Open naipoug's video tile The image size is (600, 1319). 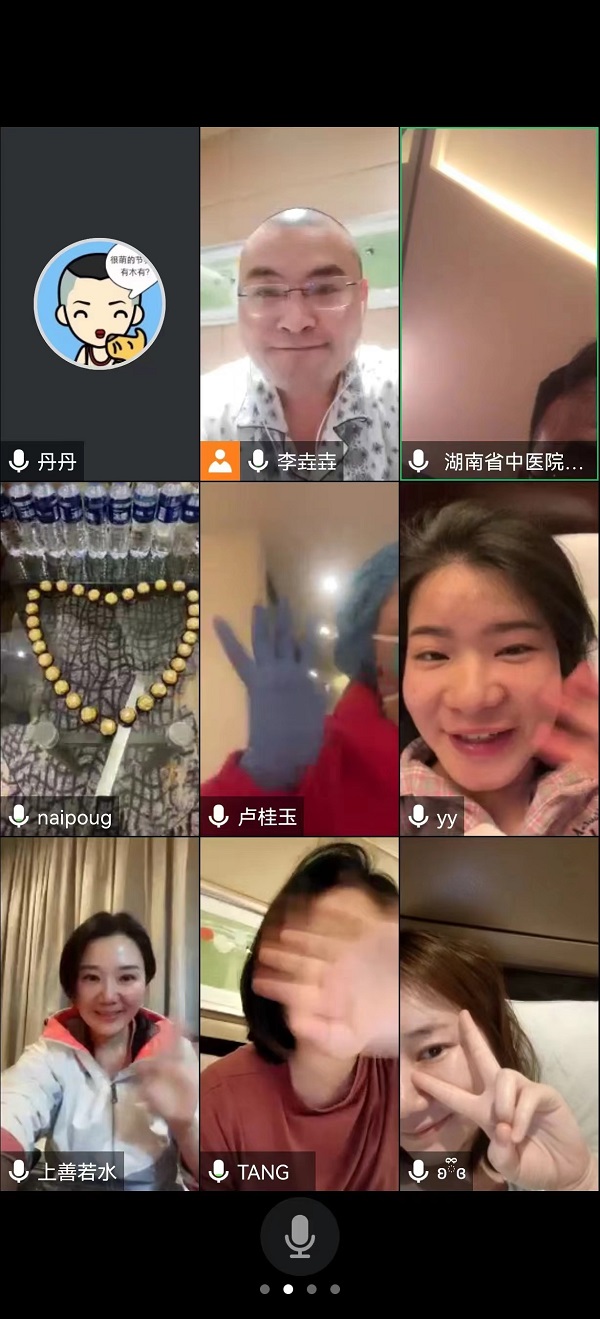(x=99, y=659)
